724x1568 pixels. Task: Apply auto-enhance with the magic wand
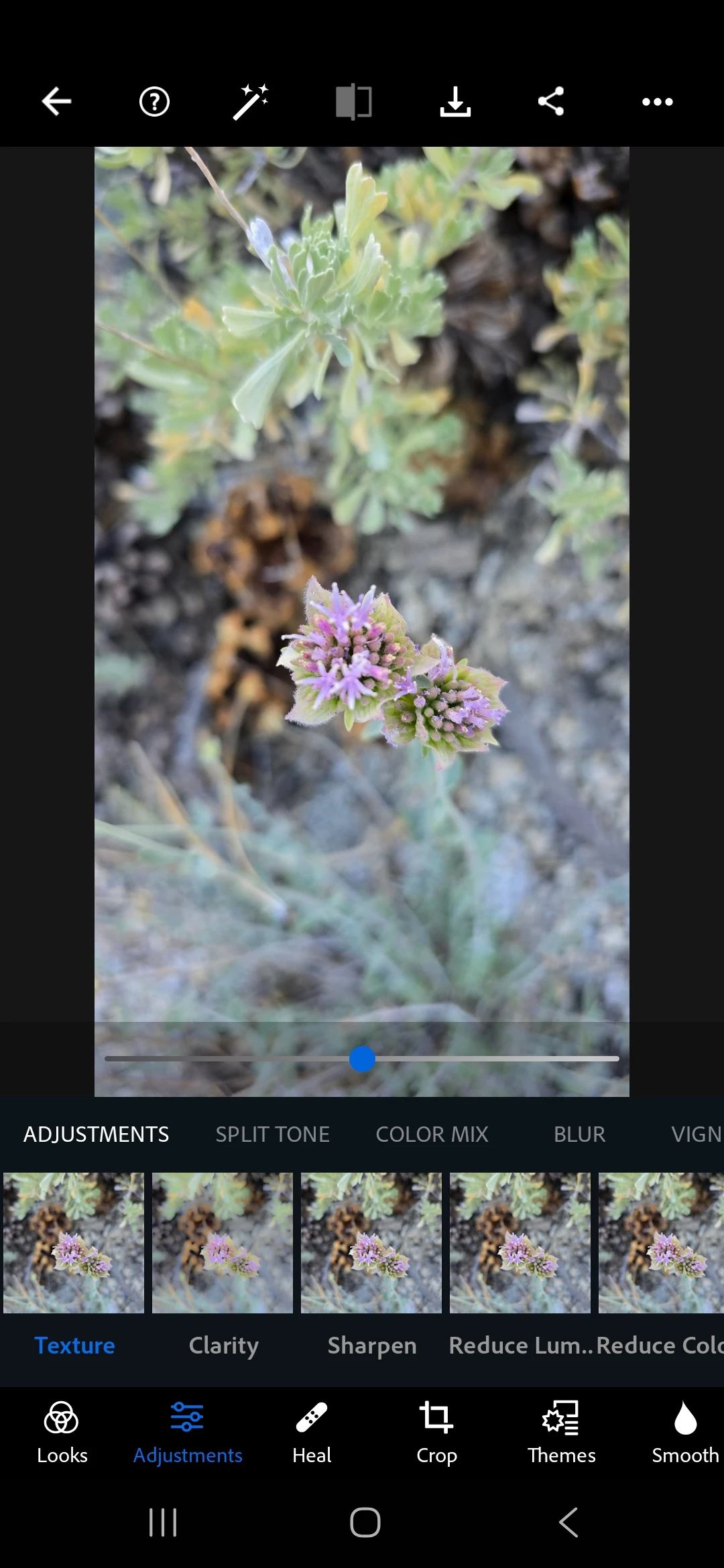point(250,102)
